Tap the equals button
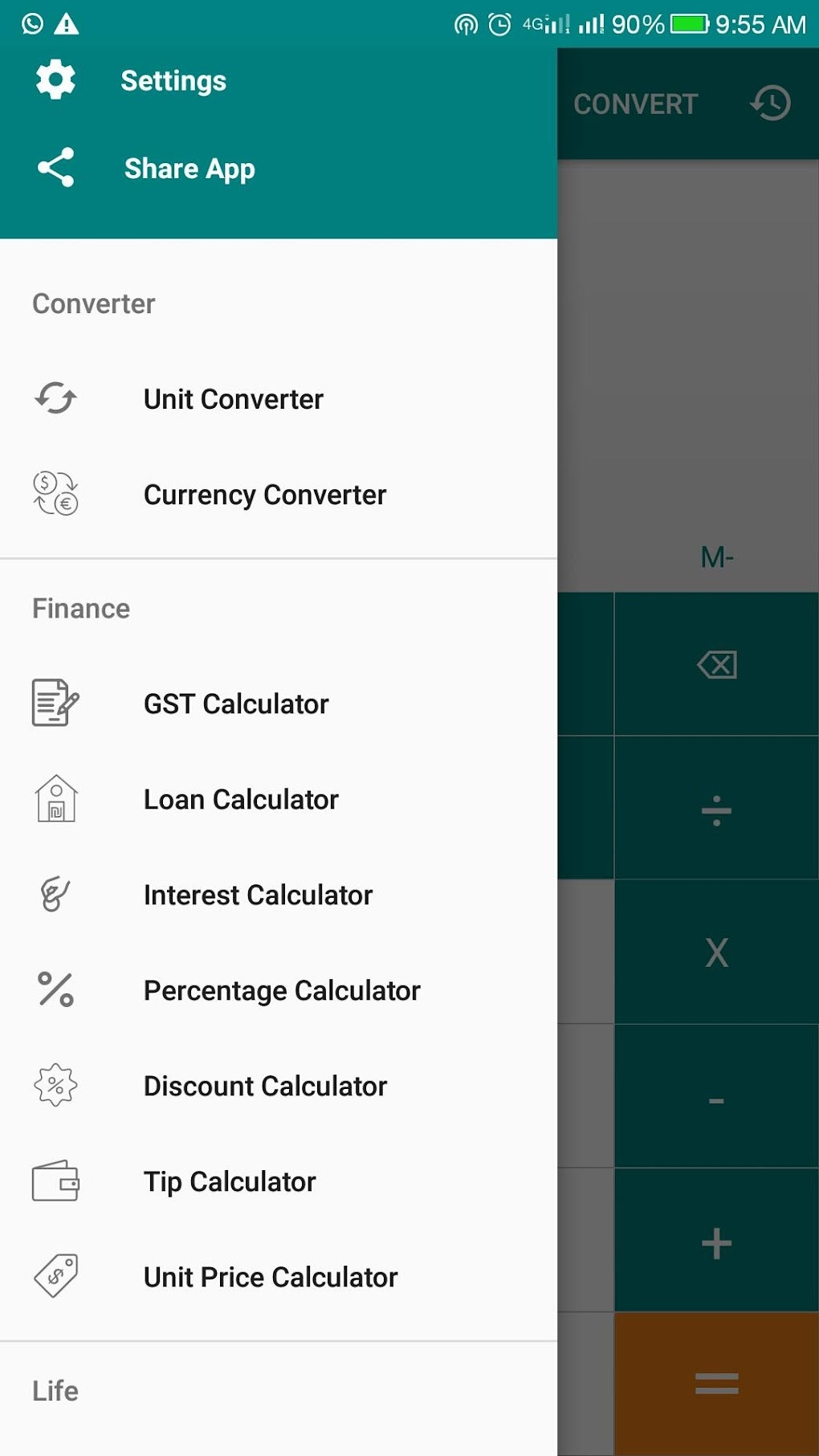 coord(715,1381)
